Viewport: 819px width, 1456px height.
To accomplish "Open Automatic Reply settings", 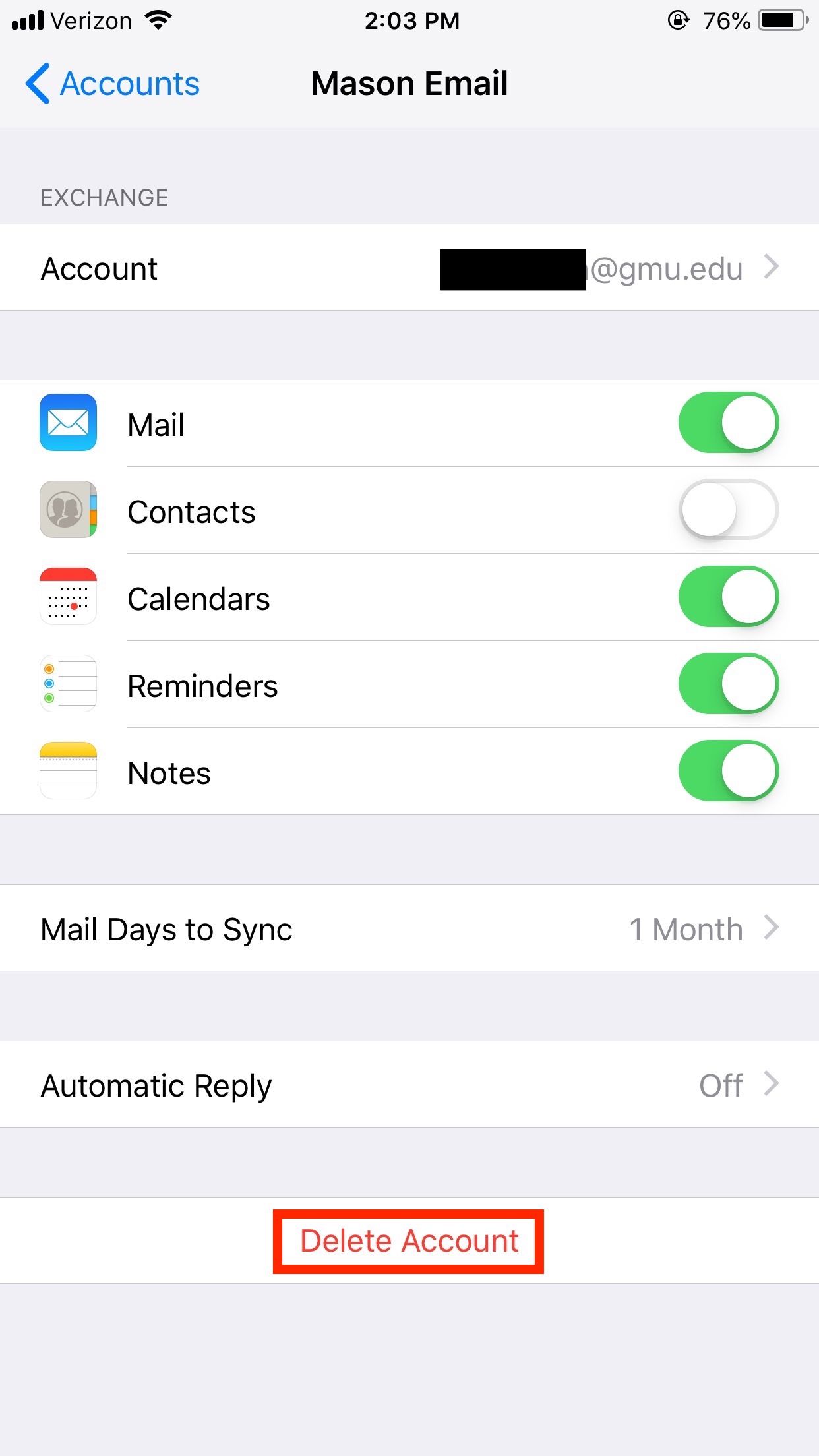I will 409,1085.
